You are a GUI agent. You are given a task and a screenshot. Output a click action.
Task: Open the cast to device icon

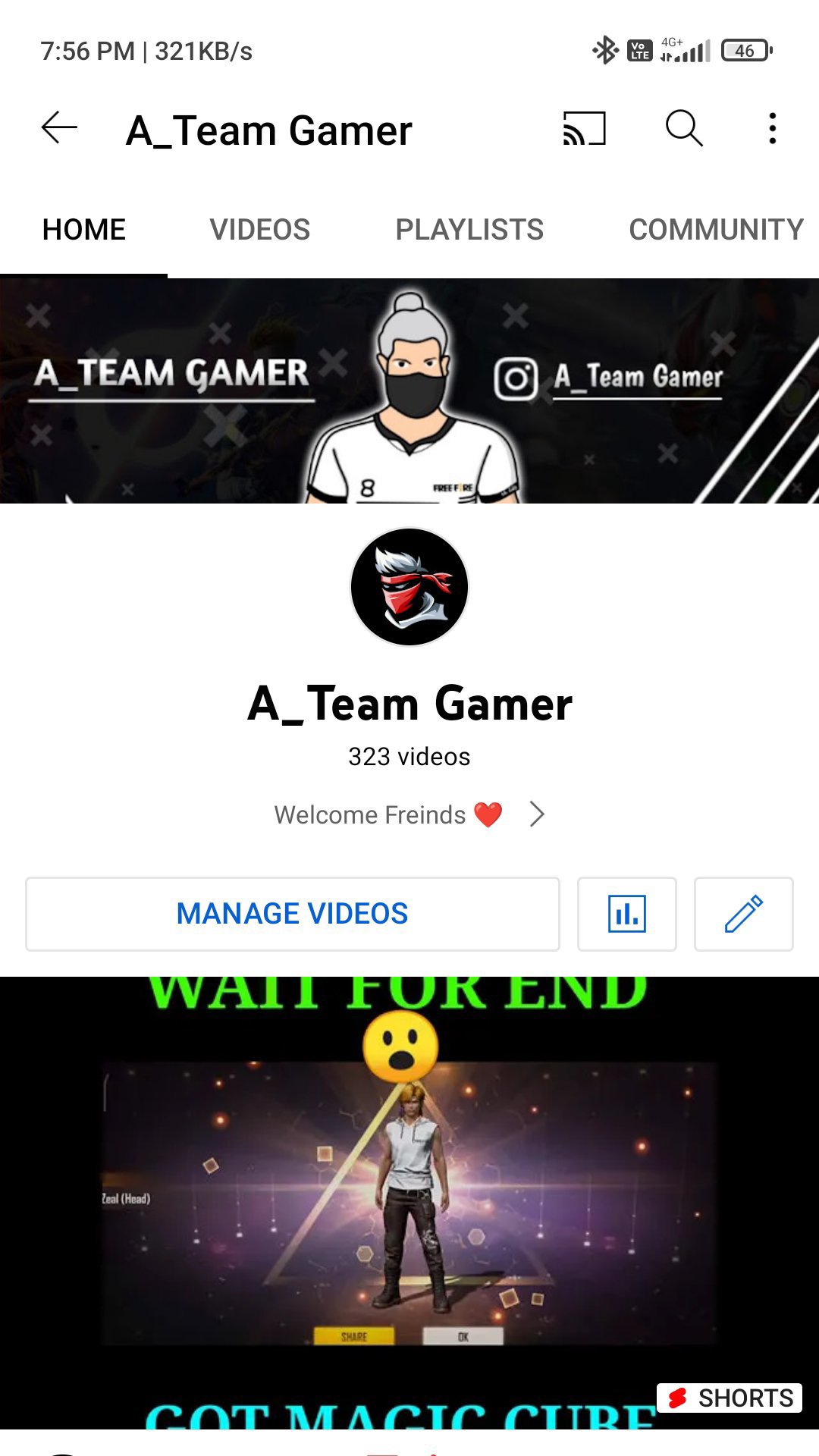tap(584, 128)
